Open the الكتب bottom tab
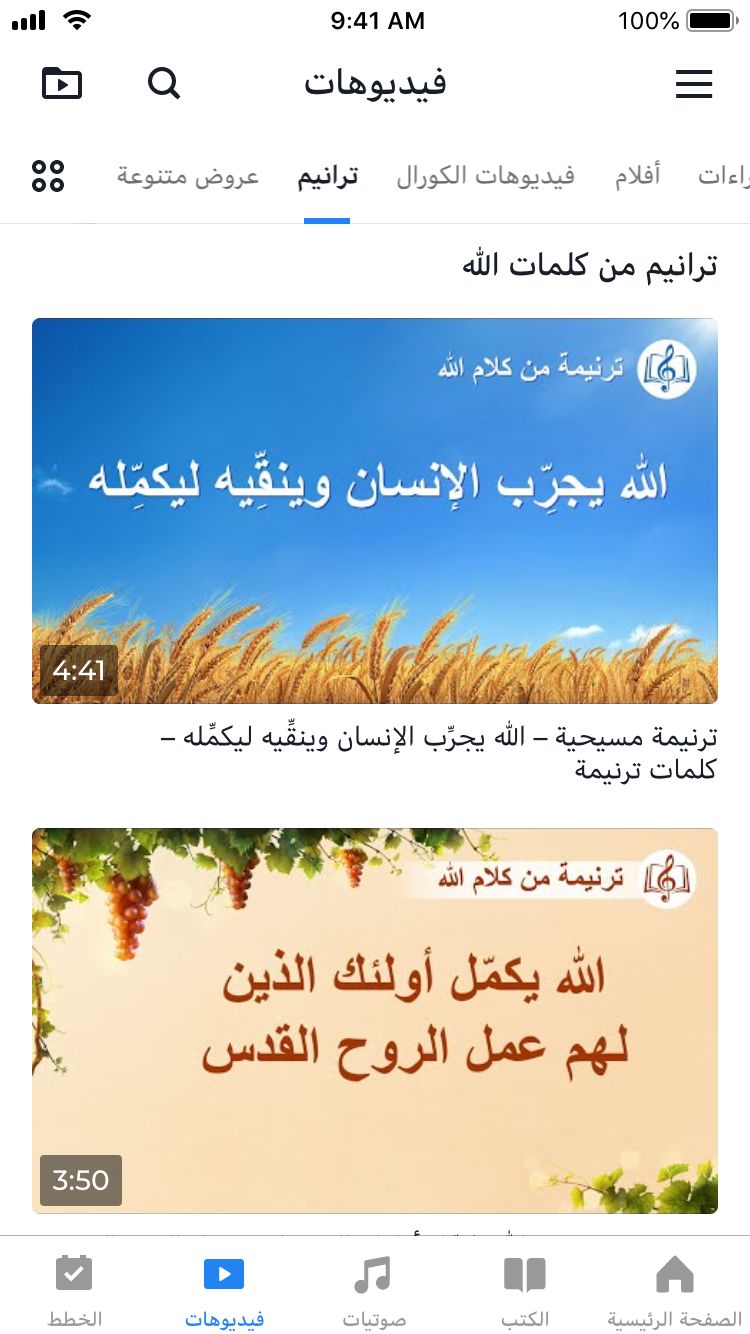The image size is (750, 1334). pyautogui.click(x=525, y=1290)
